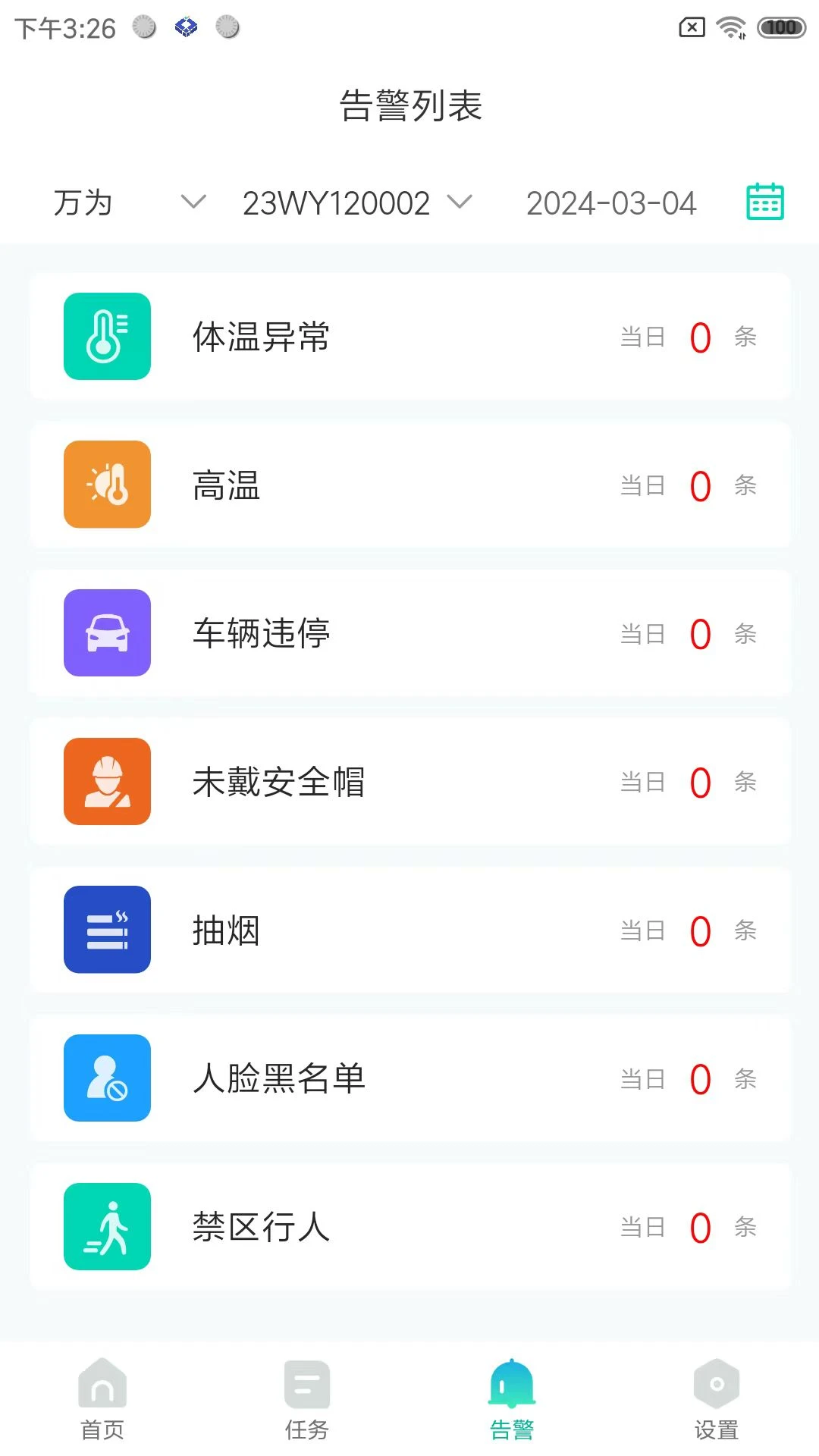This screenshot has height=1456, width=819.
Task: Open the calendar picker icon
Action: click(764, 201)
